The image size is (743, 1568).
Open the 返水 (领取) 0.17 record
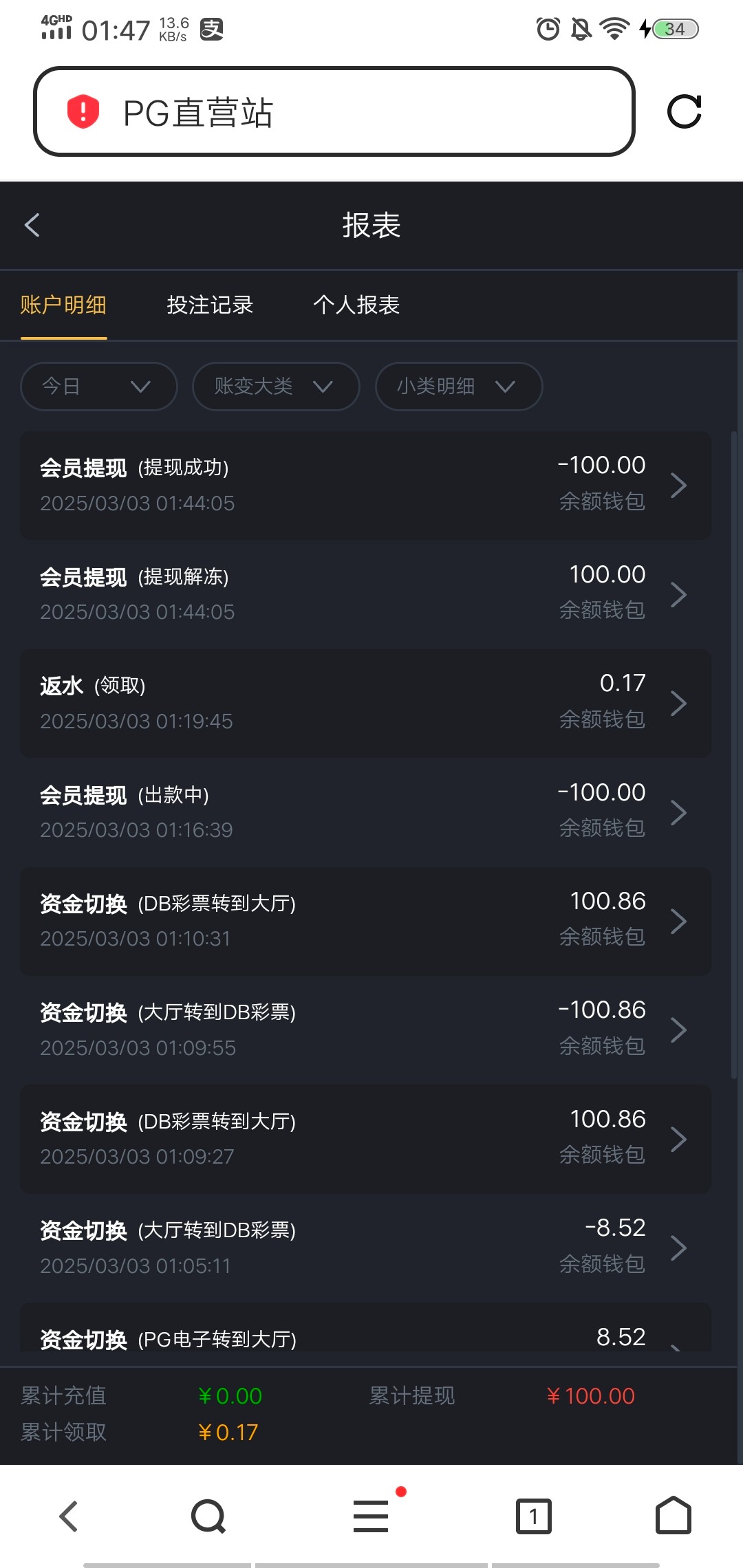click(365, 703)
